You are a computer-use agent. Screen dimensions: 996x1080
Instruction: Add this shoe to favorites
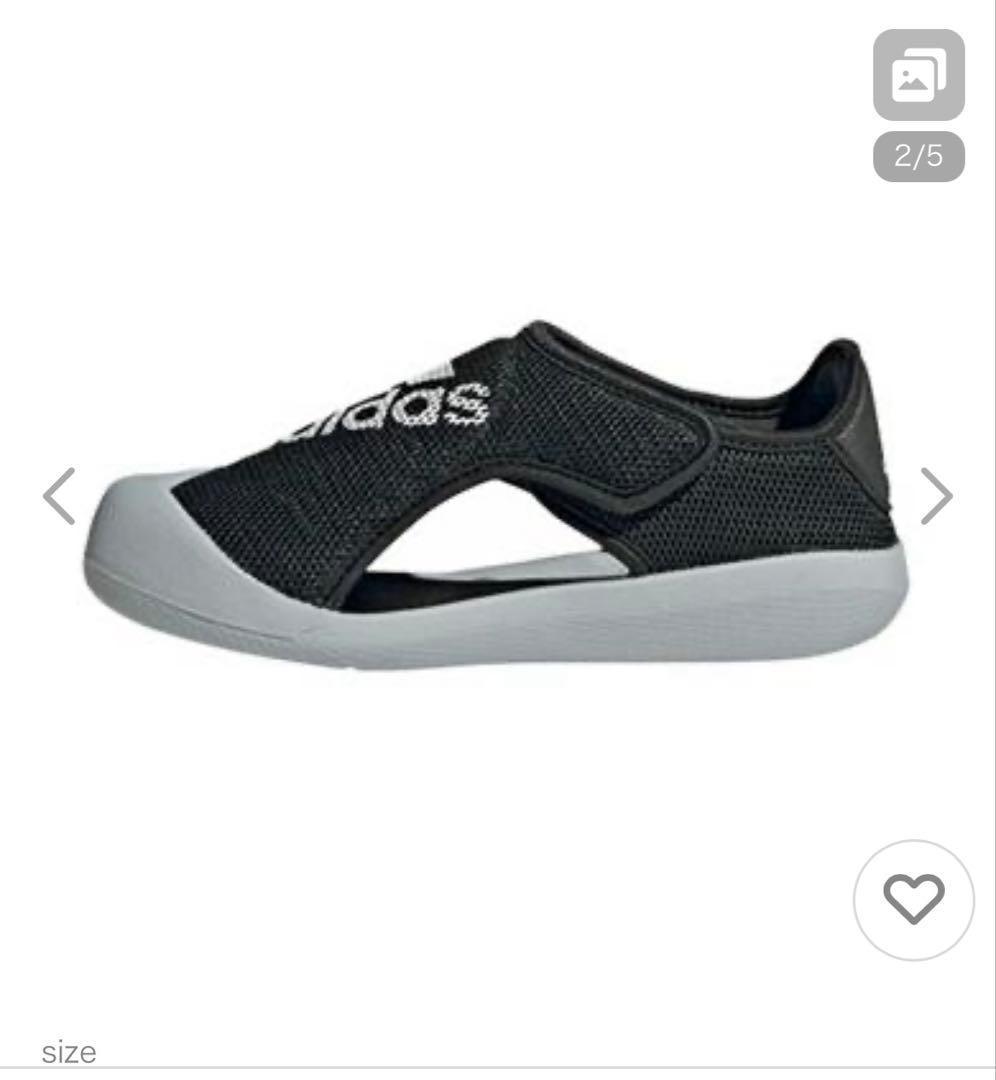[913, 900]
